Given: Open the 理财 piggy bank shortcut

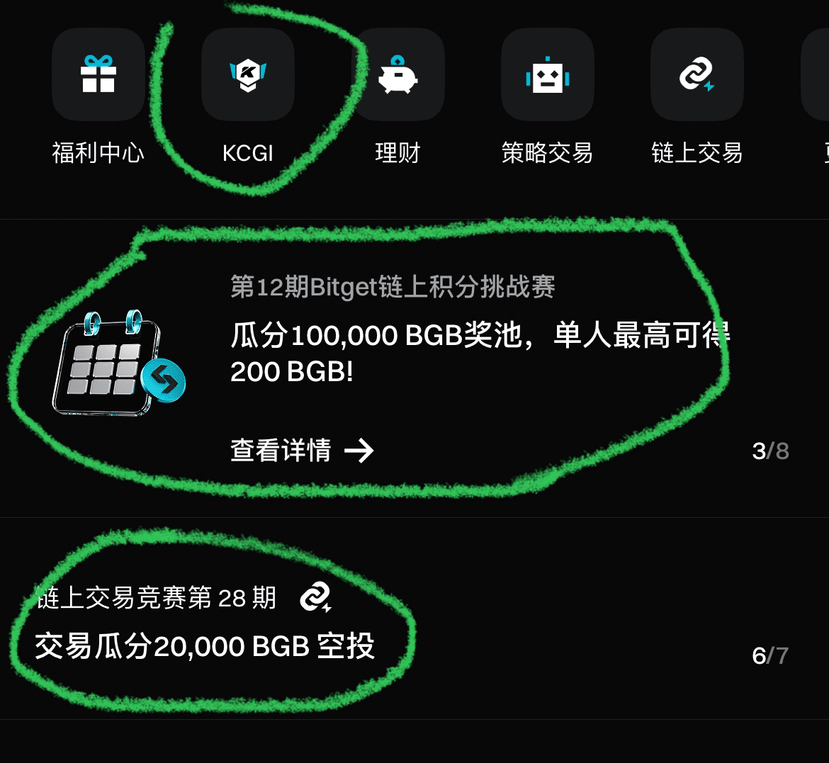Looking at the screenshot, I should coord(397,75).
